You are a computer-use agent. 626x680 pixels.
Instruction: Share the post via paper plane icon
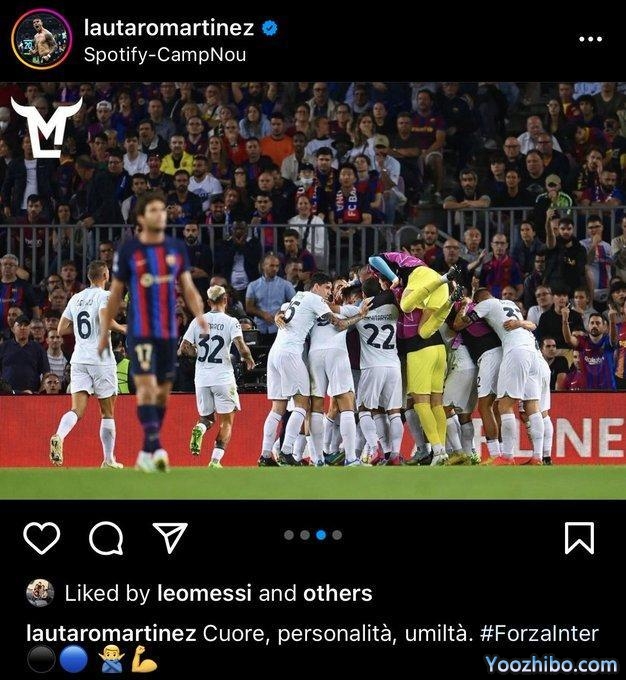click(169, 537)
